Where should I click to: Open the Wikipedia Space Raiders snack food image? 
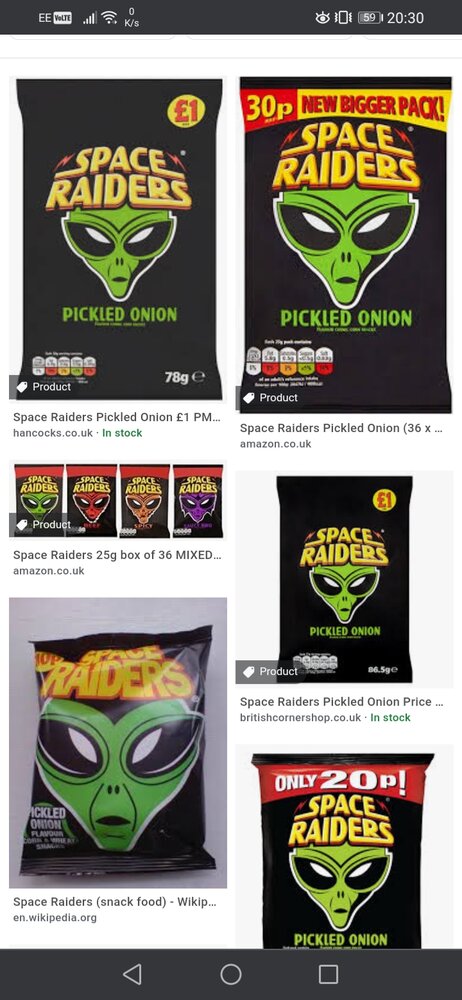point(118,743)
